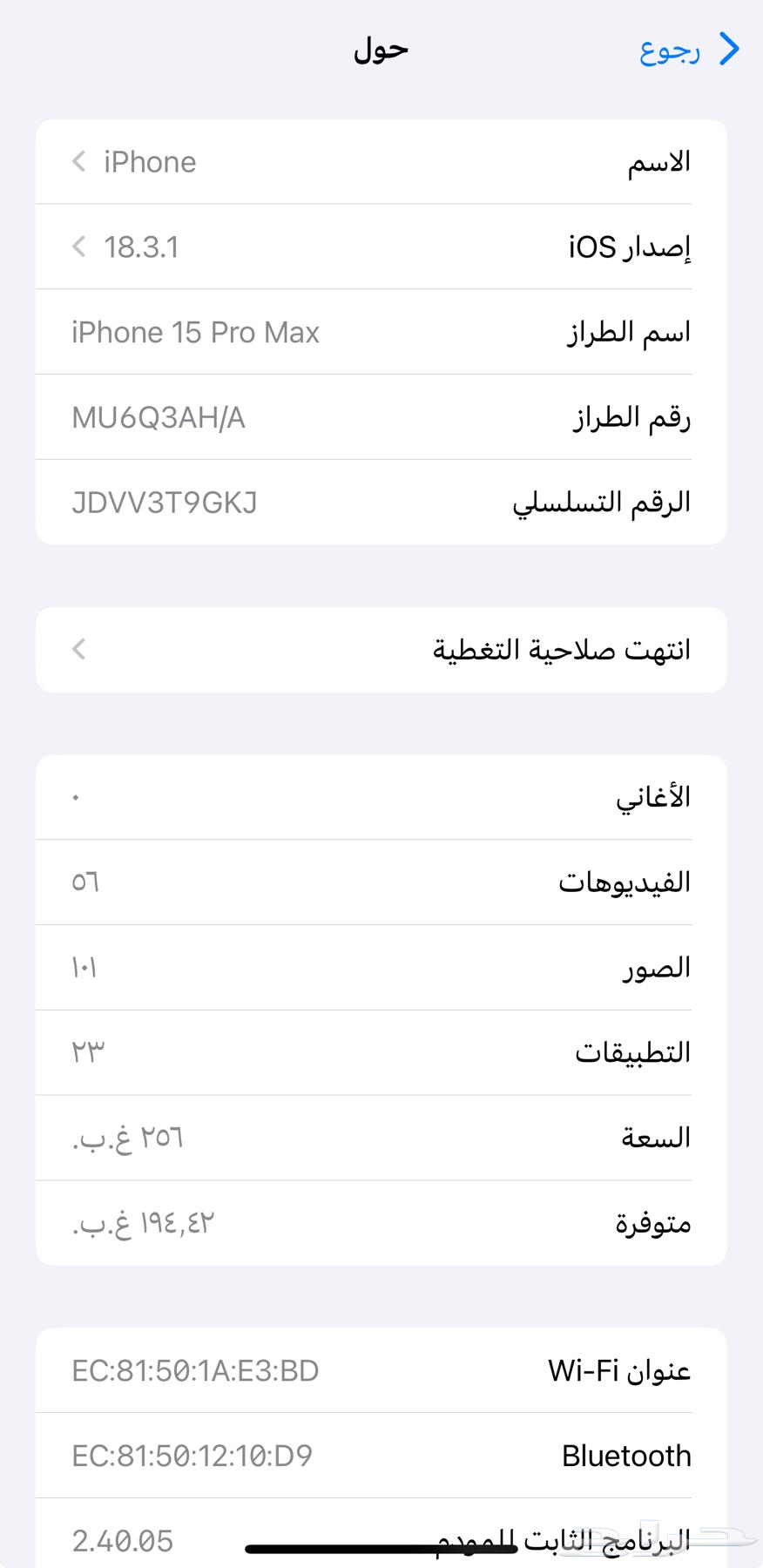This screenshot has width=763, height=1568.
Task: Tap the رجوع back arrow
Action: (688, 51)
